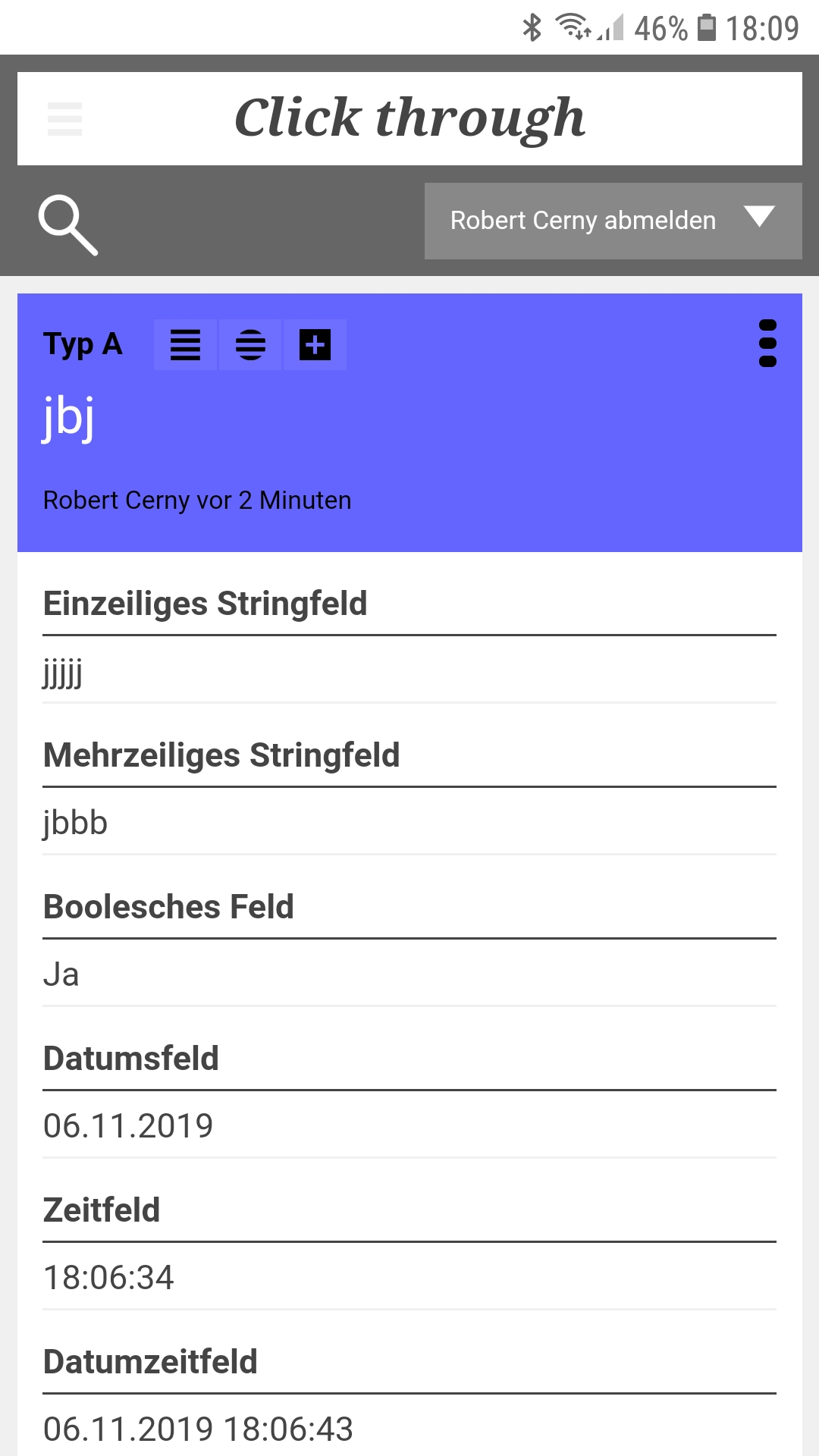Image resolution: width=819 pixels, height=1456 pixels.
Task: Open the three-dot overflow menu
Action: point(767,344)
